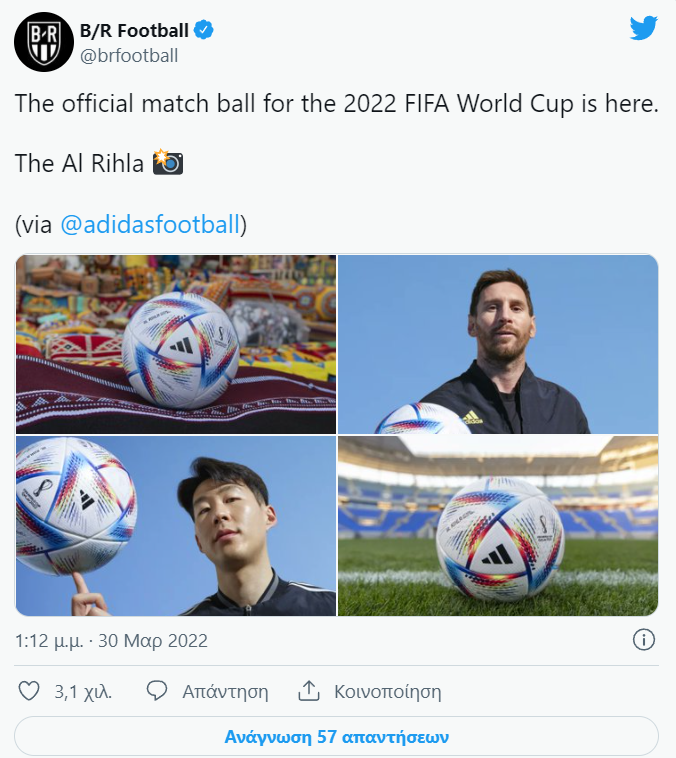Open the B/R Football profile picture
Screen dimensions: 676x758
[x=43, y=42]
